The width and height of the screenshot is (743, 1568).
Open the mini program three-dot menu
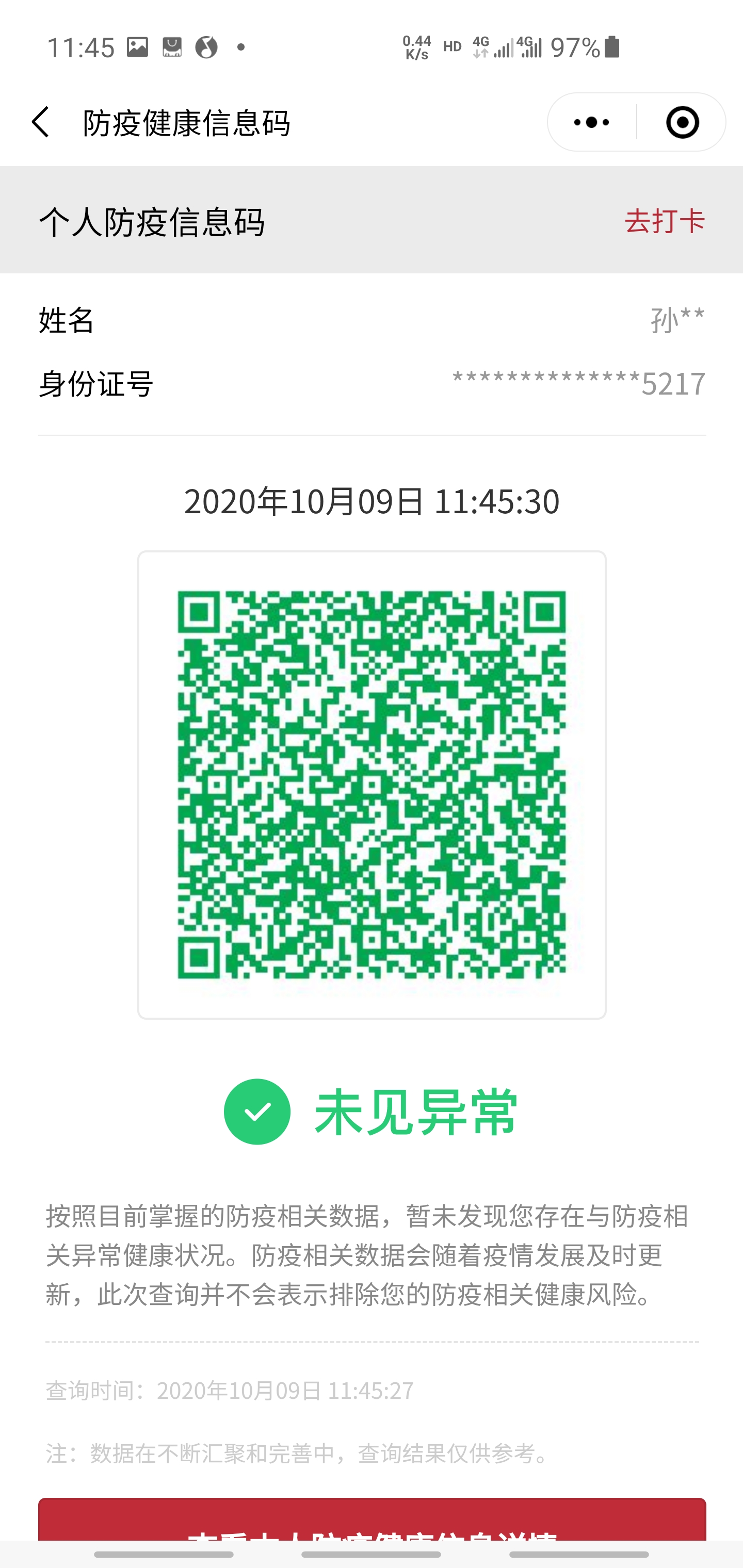pos(591,122)
